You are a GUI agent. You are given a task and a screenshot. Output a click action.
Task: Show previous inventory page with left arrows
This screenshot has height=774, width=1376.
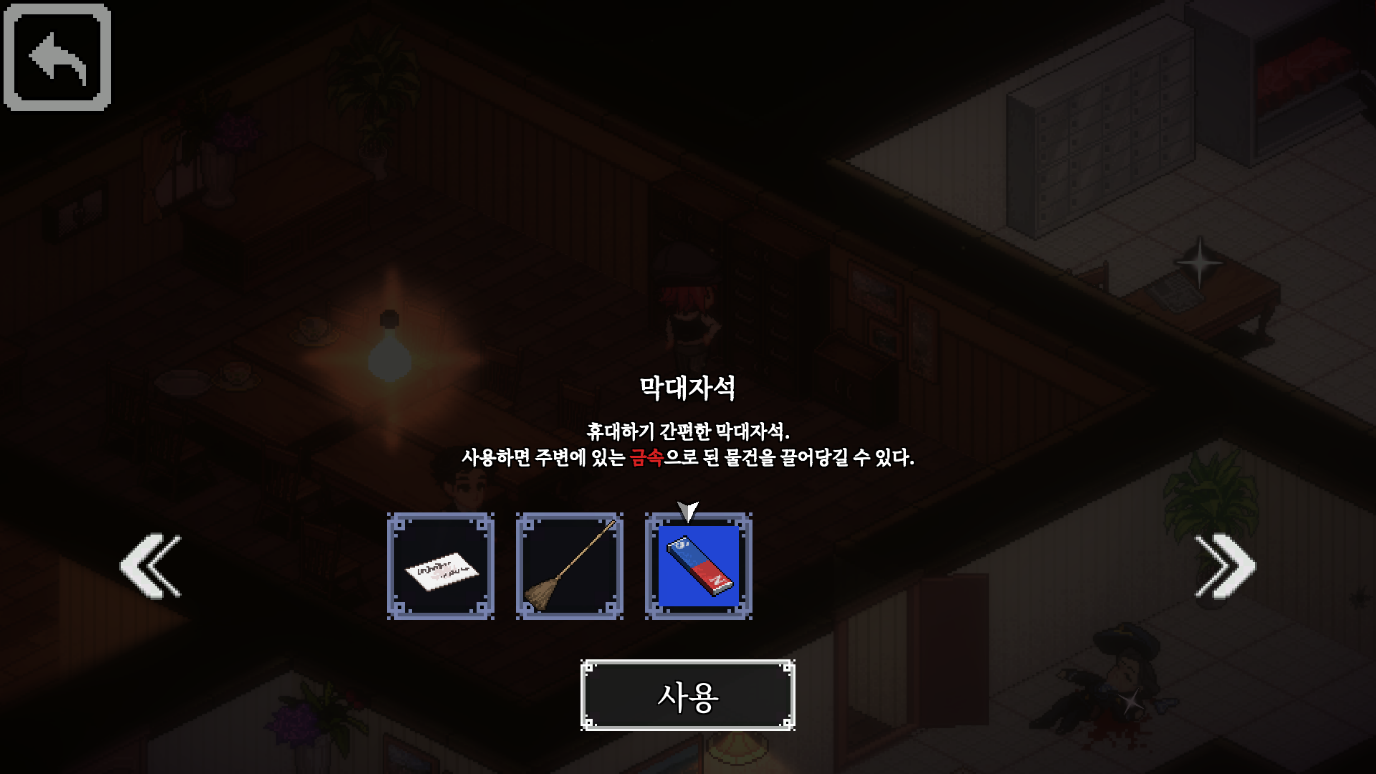click(x=151, y=567)
